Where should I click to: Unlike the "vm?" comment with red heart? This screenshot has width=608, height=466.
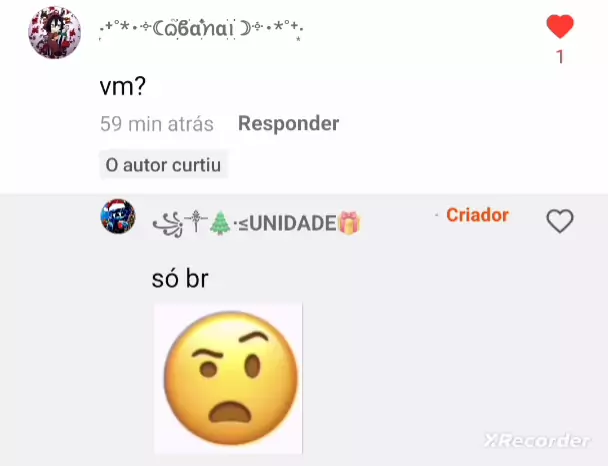tap(560, 27)
